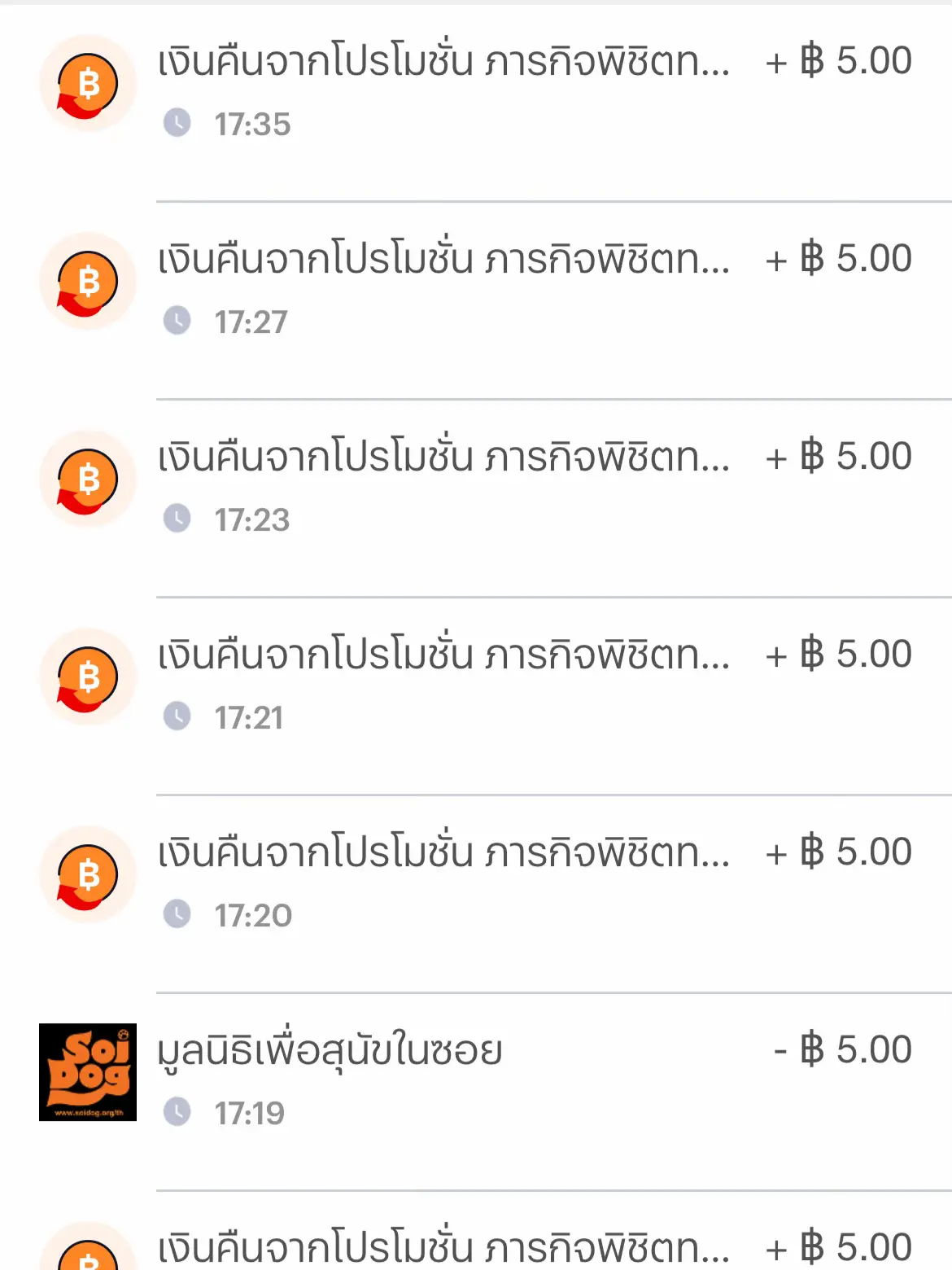Select the clock icon next to 17:35
This screenshot has width=952, height=1270.
tap(178, 123)
